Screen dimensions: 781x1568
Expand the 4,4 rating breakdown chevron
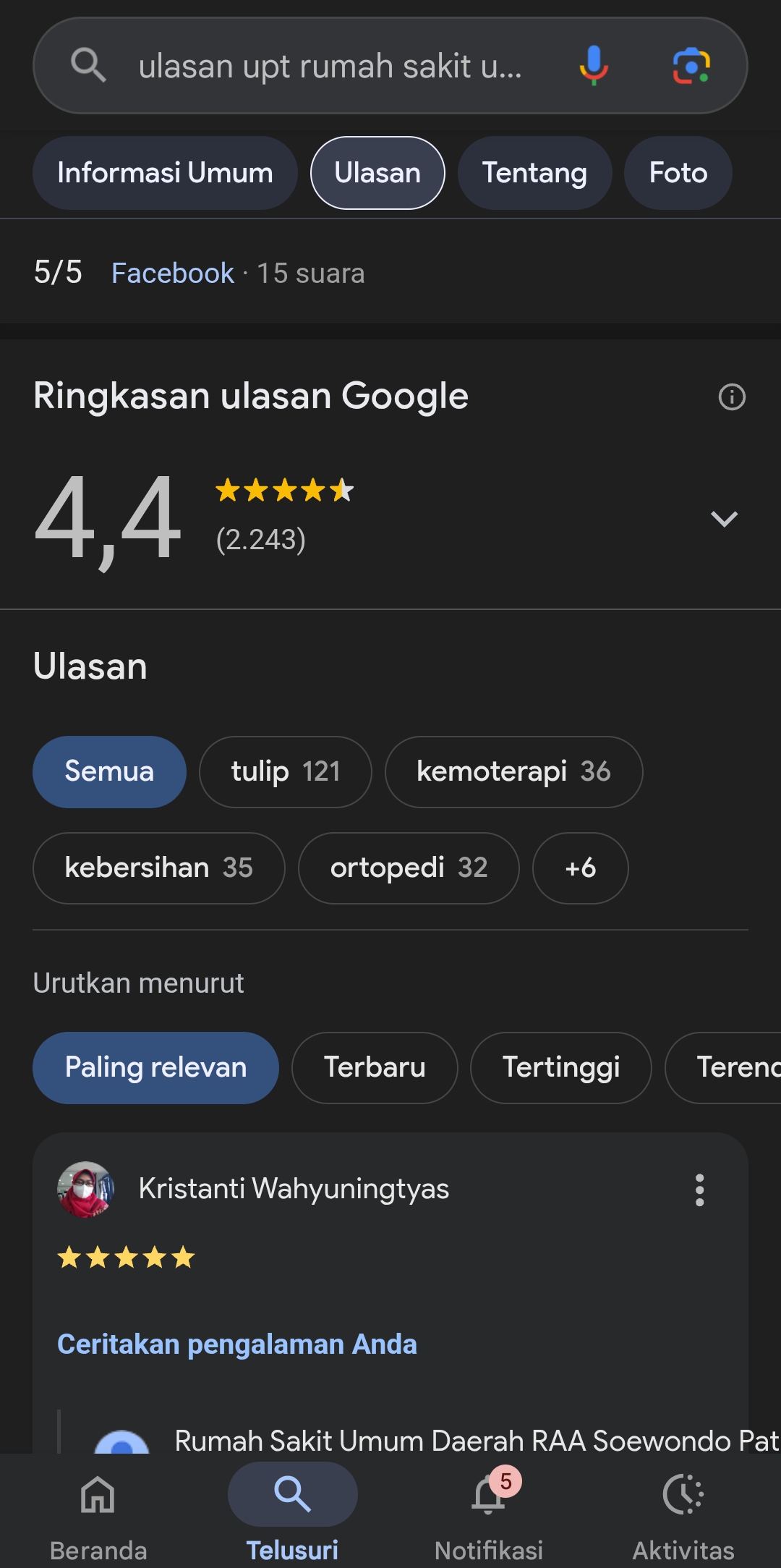pos(723,519)
